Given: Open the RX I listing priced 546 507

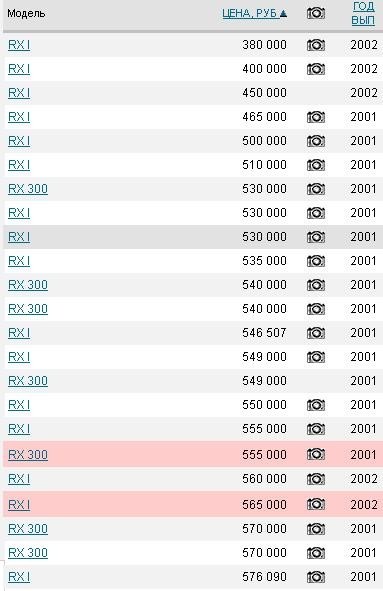Looking at the screenshot, I should coord(19,333).
